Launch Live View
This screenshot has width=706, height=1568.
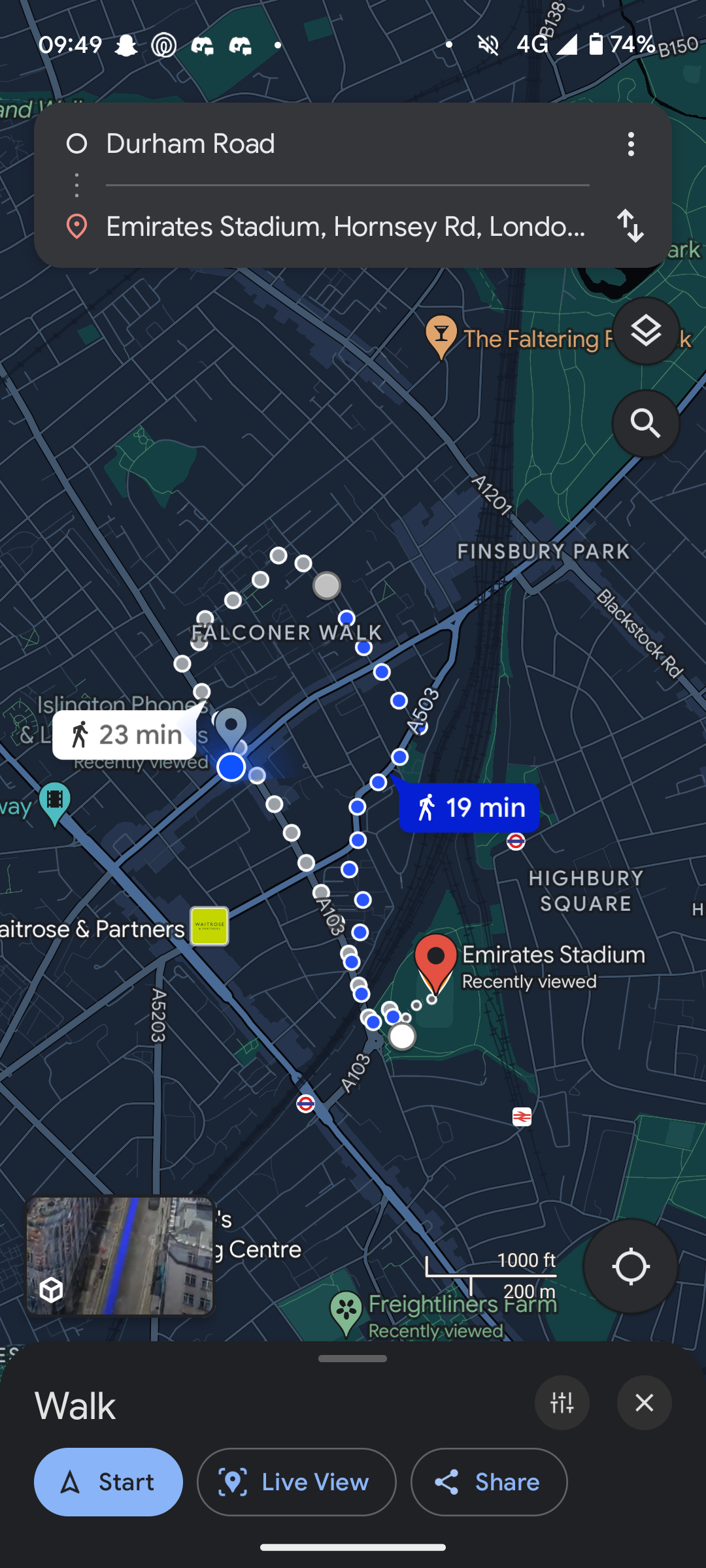click(297, 1482)
